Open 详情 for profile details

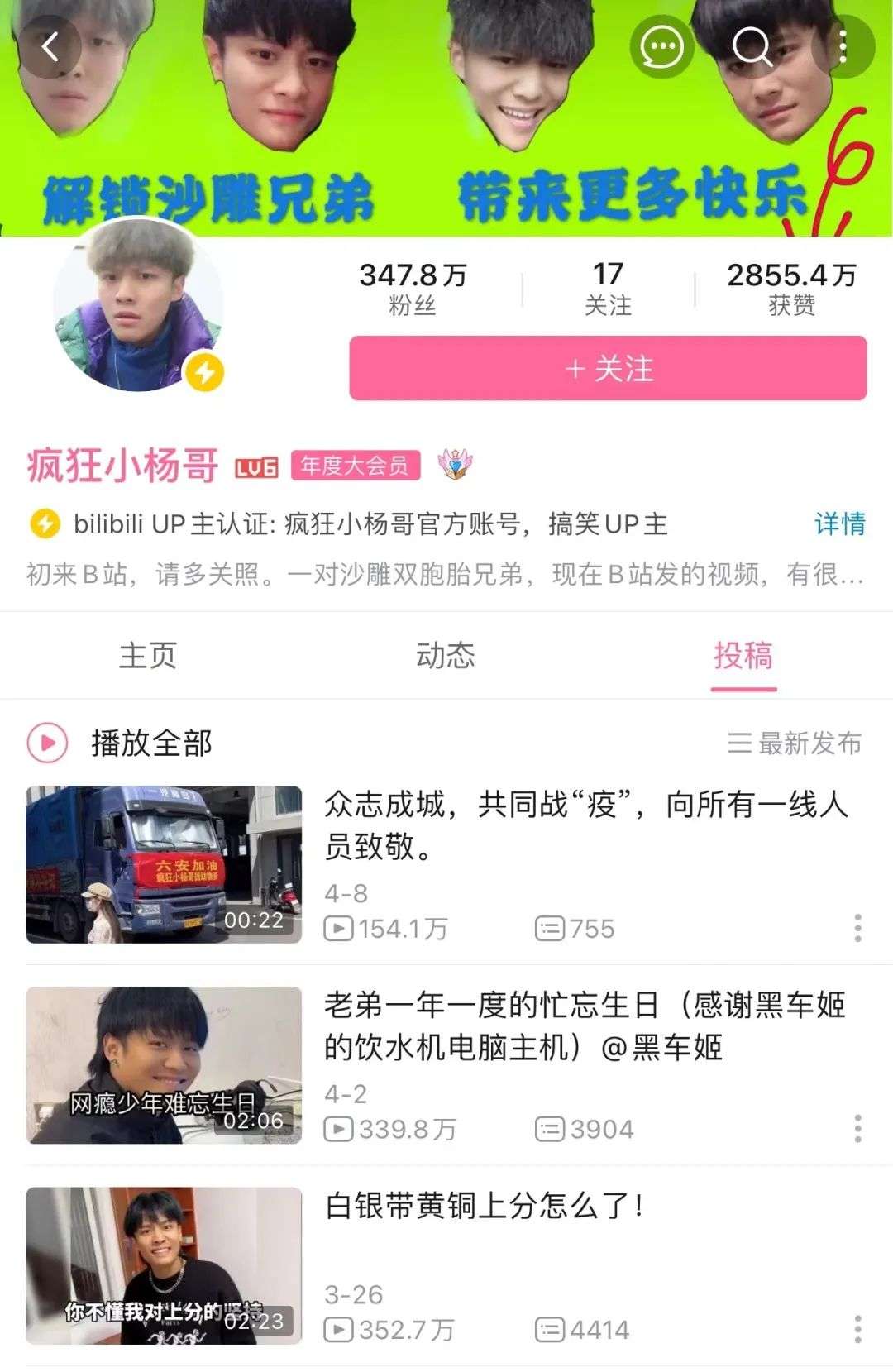(839, 523)
